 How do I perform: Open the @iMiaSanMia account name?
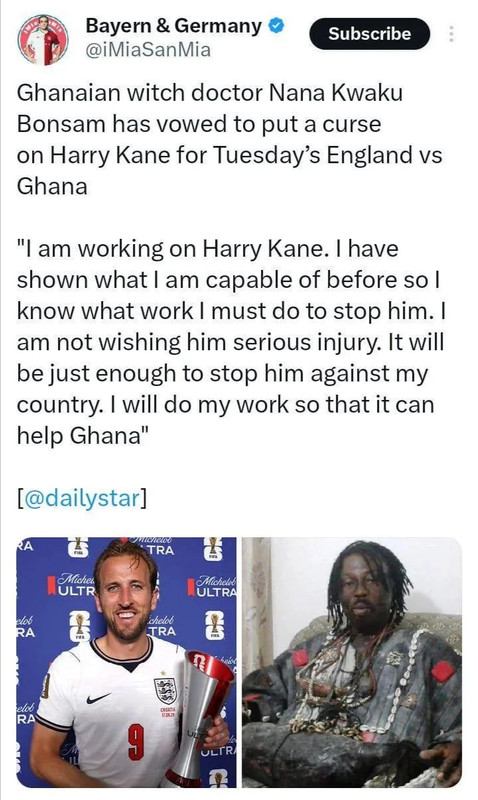148,50
